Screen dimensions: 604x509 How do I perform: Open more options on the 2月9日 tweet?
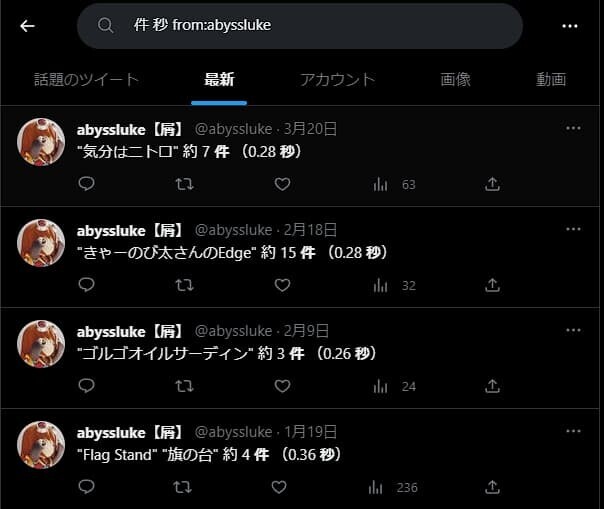(x=573, y=330)
